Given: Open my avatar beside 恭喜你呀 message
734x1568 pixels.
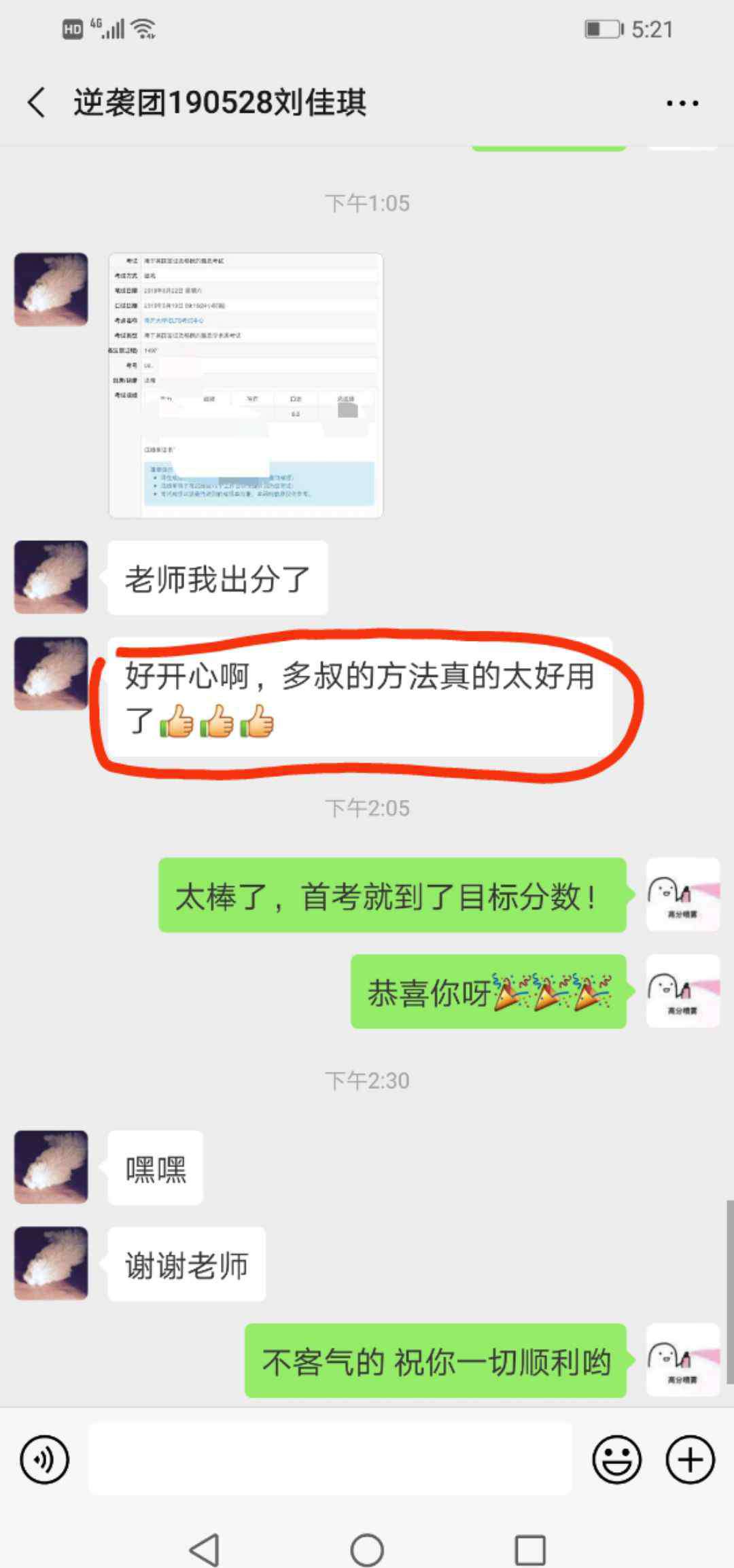Looking at the screenshot, I should pyautogui.click(x=682, y=991).
